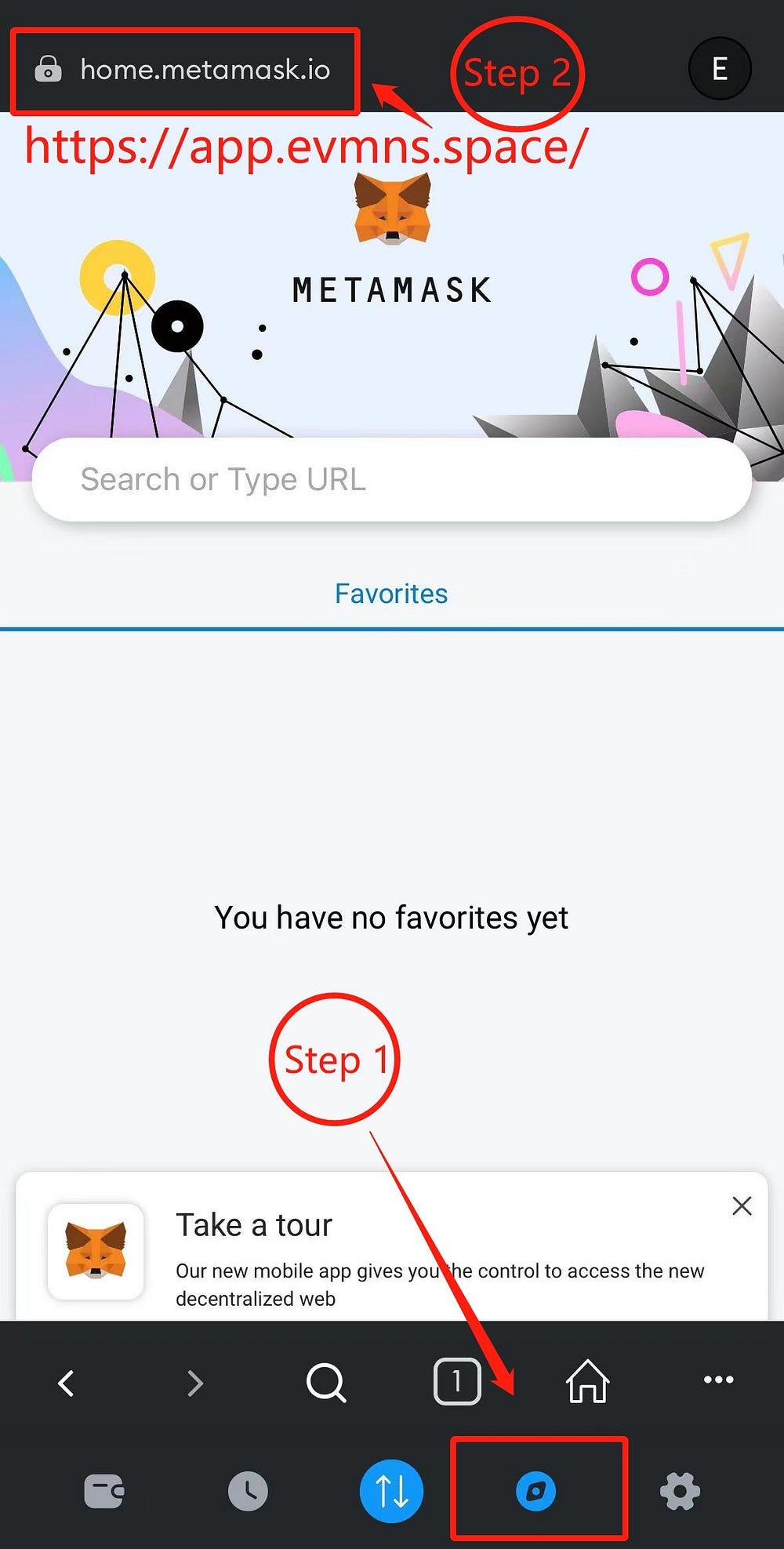Open the Settings gear tab
The width and height of the screenshot is (784, 1549).
click(680, 1491)
